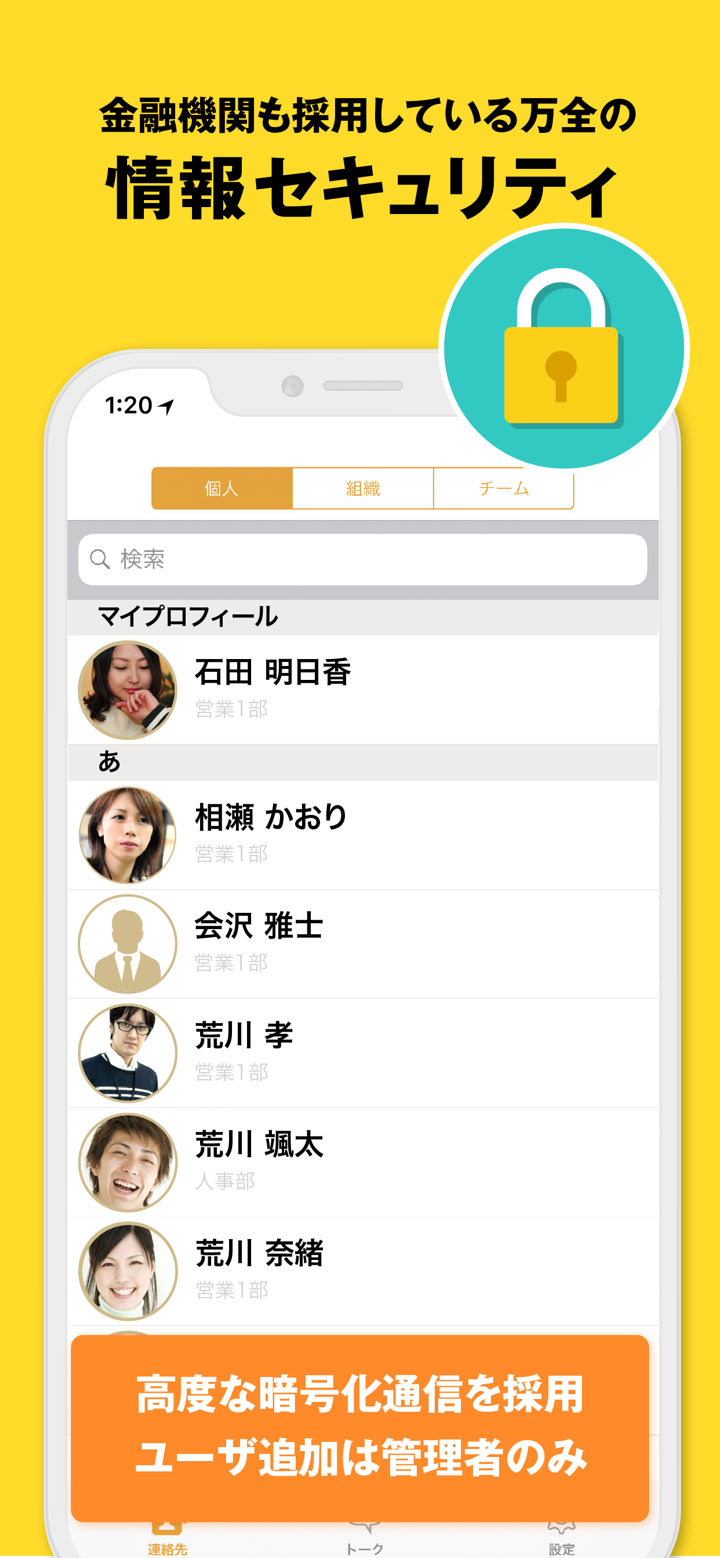The height and width of the screenshot is (1558, 720).
Task: Click 石田 明日香's profile photo
Action: (x=127, y=690)
